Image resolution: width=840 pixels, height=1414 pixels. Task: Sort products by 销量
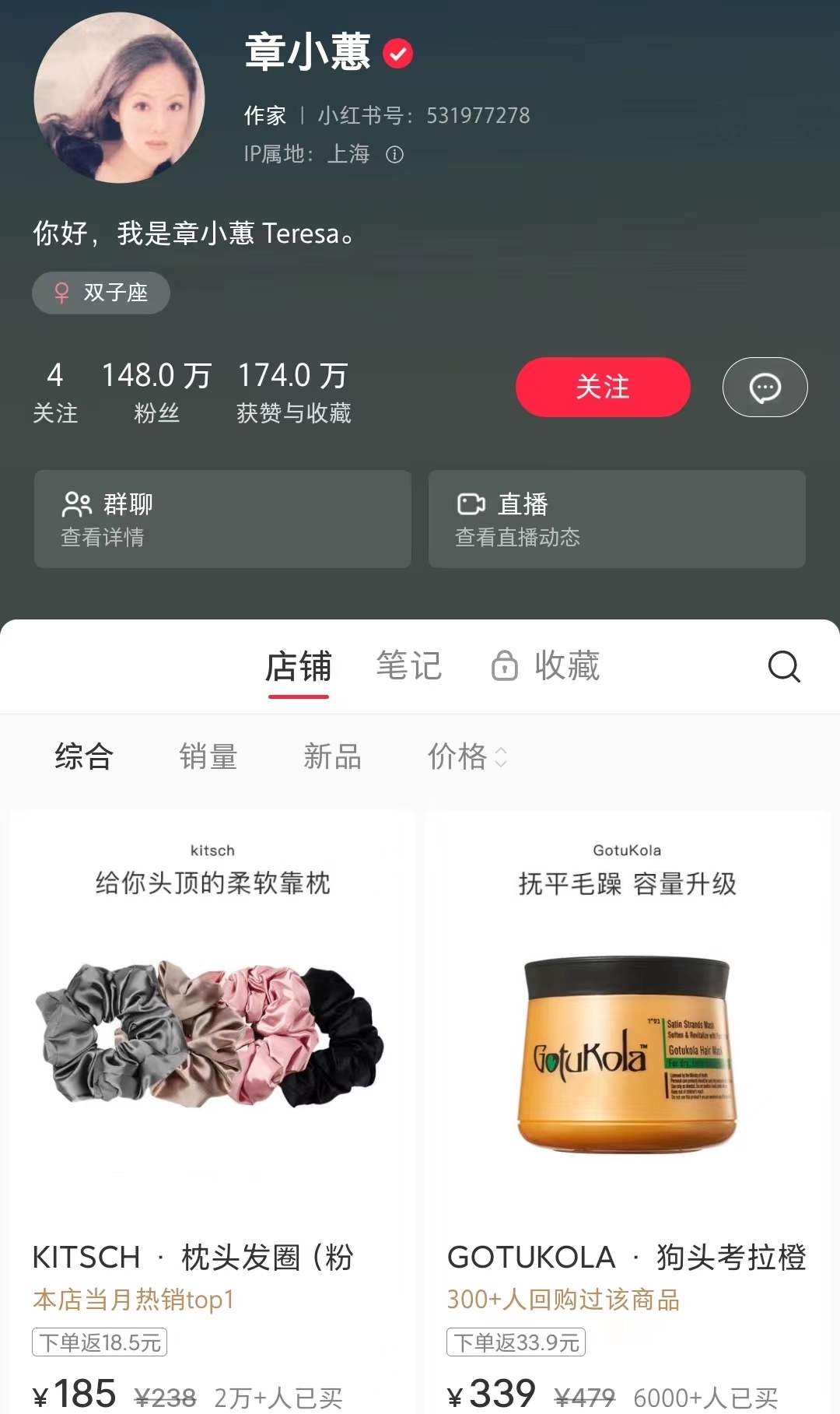[208, 756]
